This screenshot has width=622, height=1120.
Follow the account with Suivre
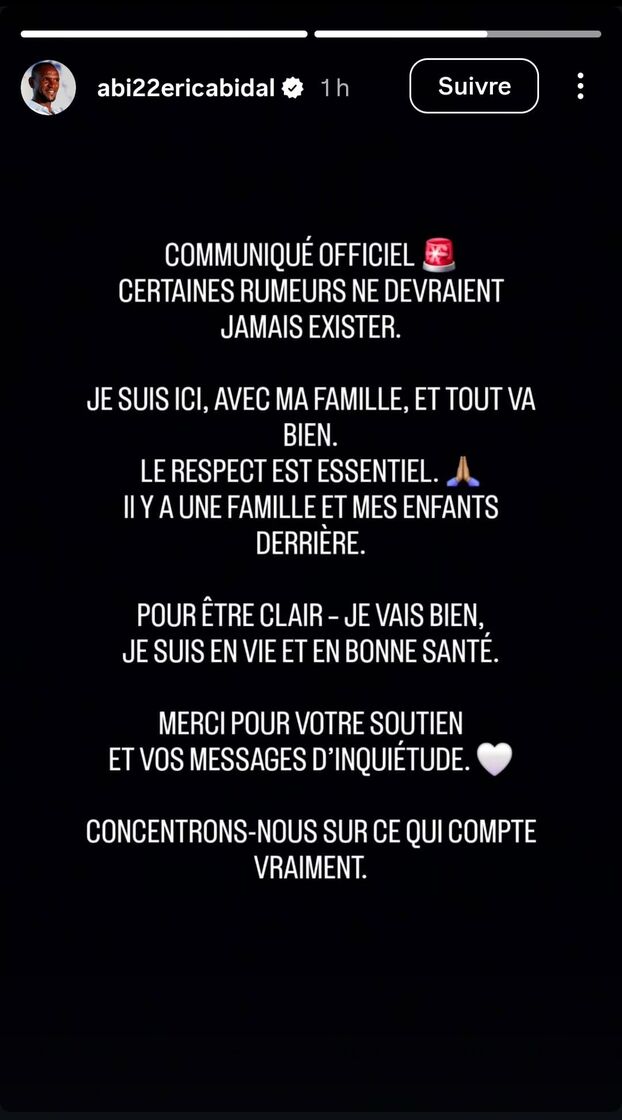click(x=474, y=87)
